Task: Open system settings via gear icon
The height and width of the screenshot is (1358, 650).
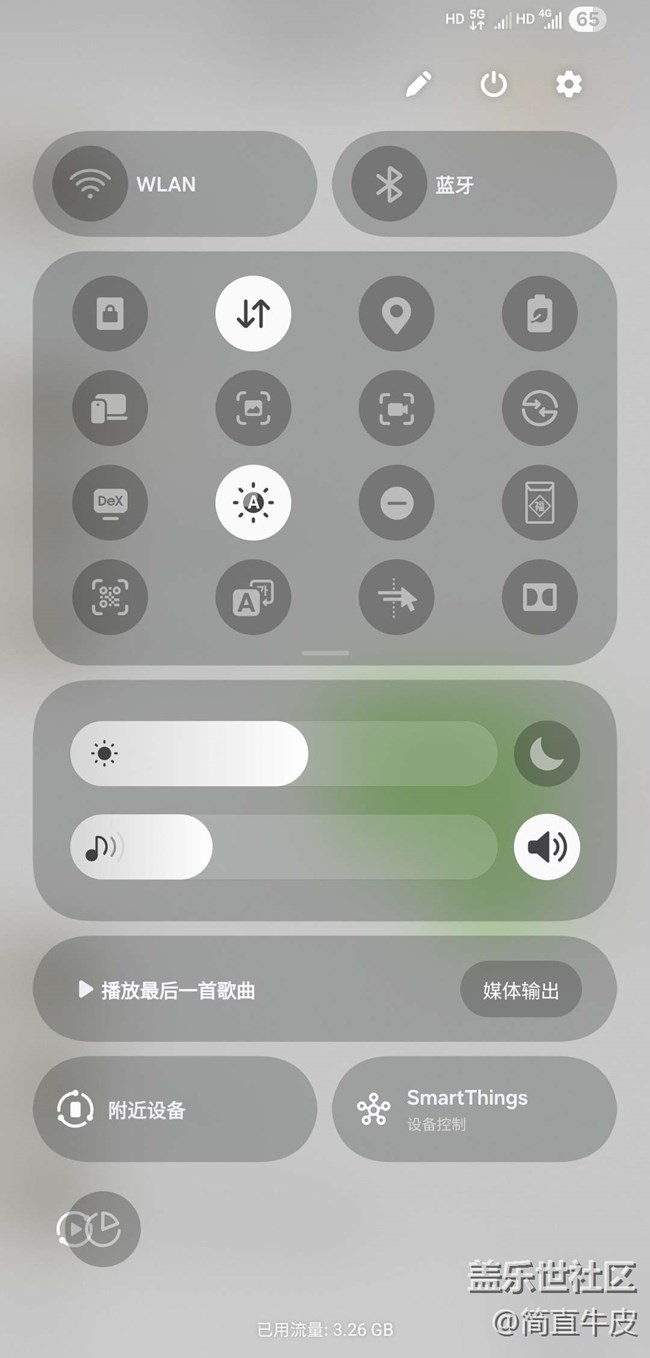Action: [x=568, y=84]
